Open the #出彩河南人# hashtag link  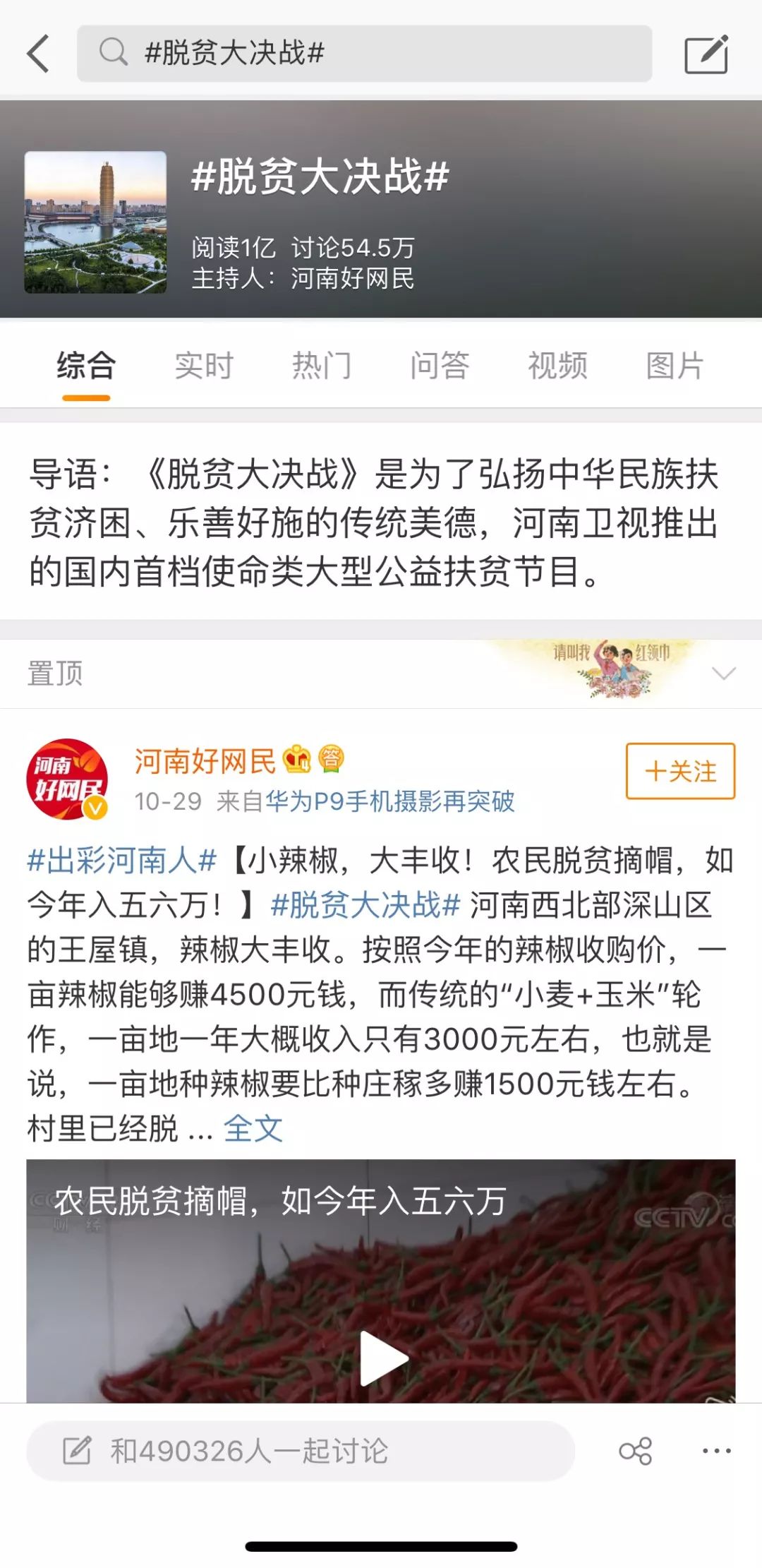pos(122,861)
